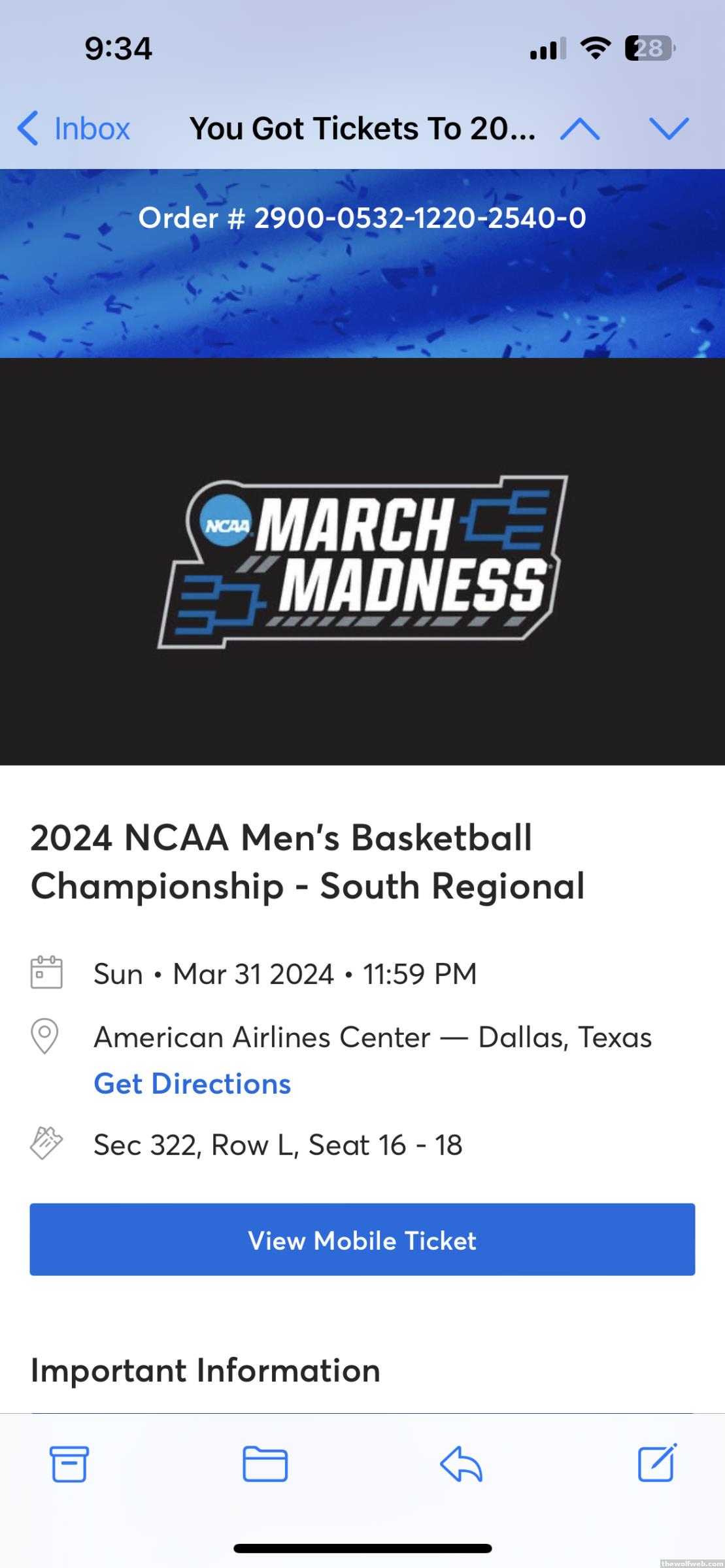Move this email to a folder
725x1568 pixels.
click(x=265, y=1464)
